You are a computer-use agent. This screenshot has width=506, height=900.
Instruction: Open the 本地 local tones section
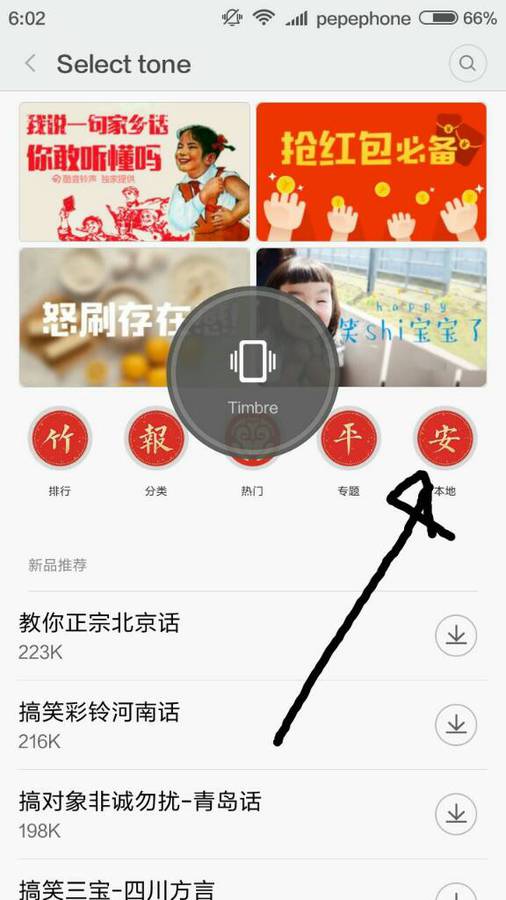pos(445,452)
